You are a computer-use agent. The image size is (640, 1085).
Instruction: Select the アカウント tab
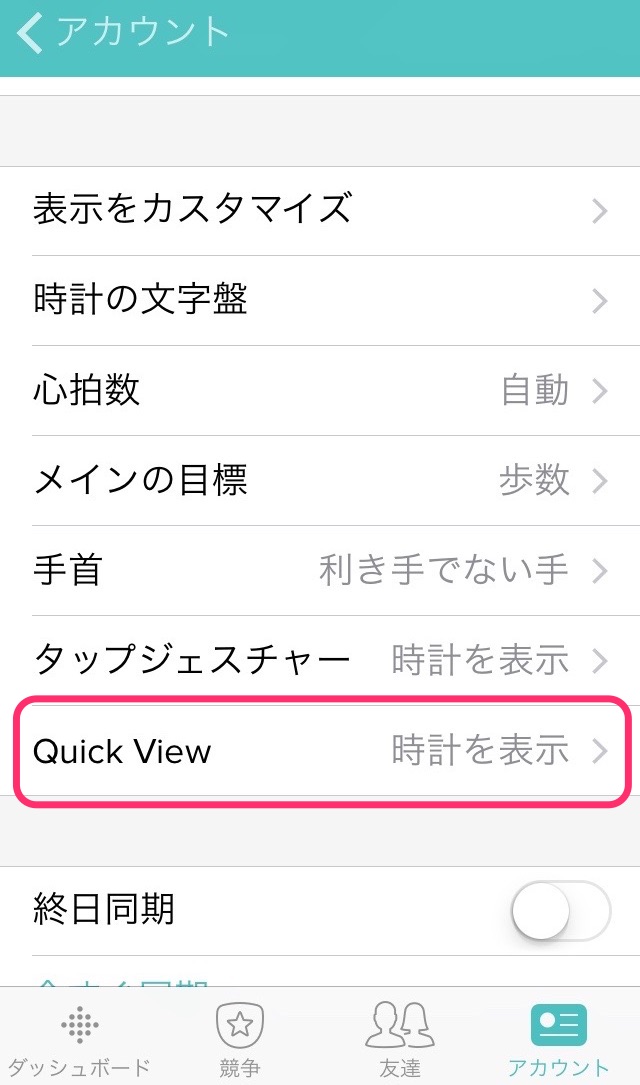(x=558, y=1040)
